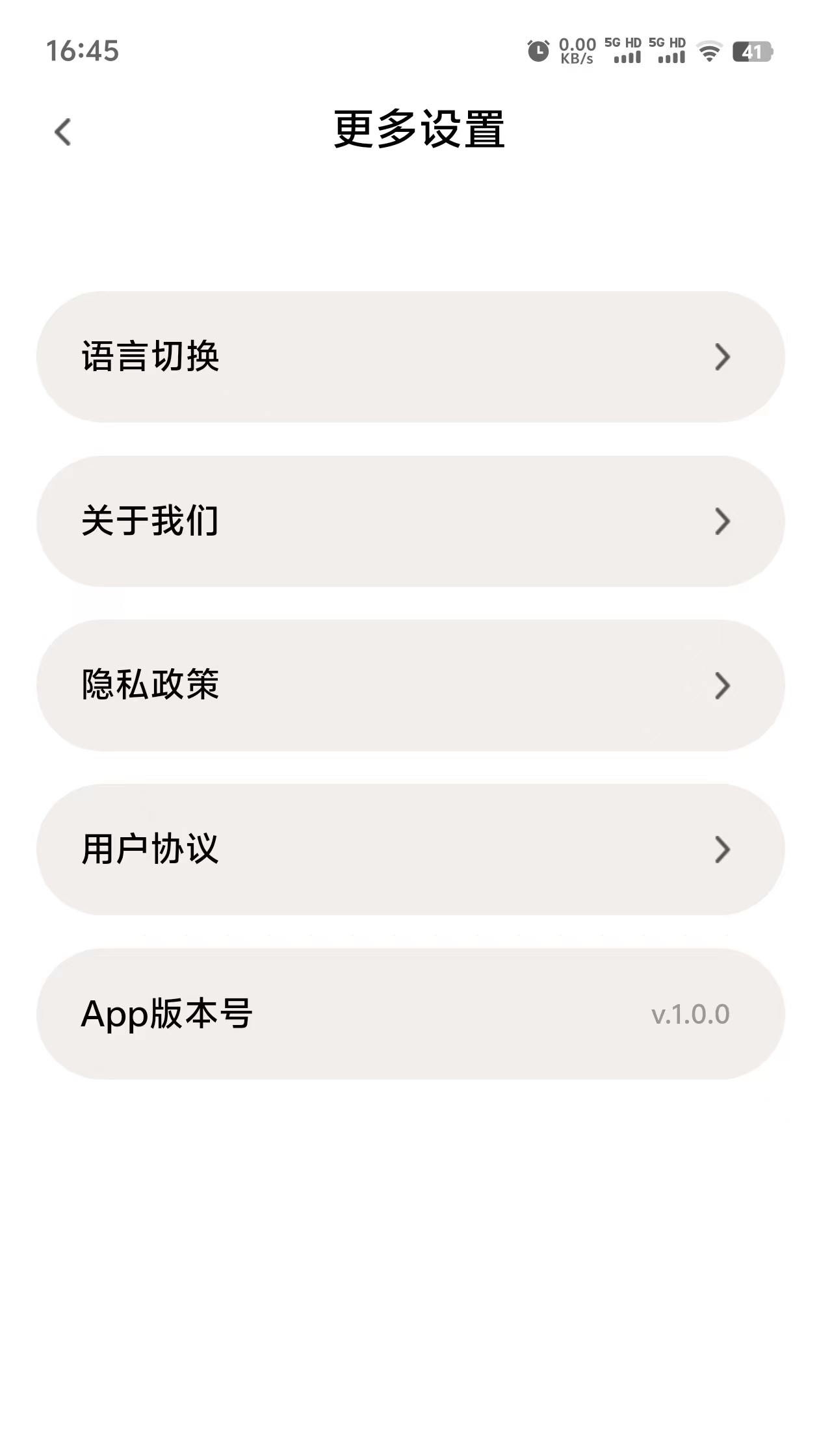
Task: Open 关于我们 via its chevron arrow
Action: 723,521
